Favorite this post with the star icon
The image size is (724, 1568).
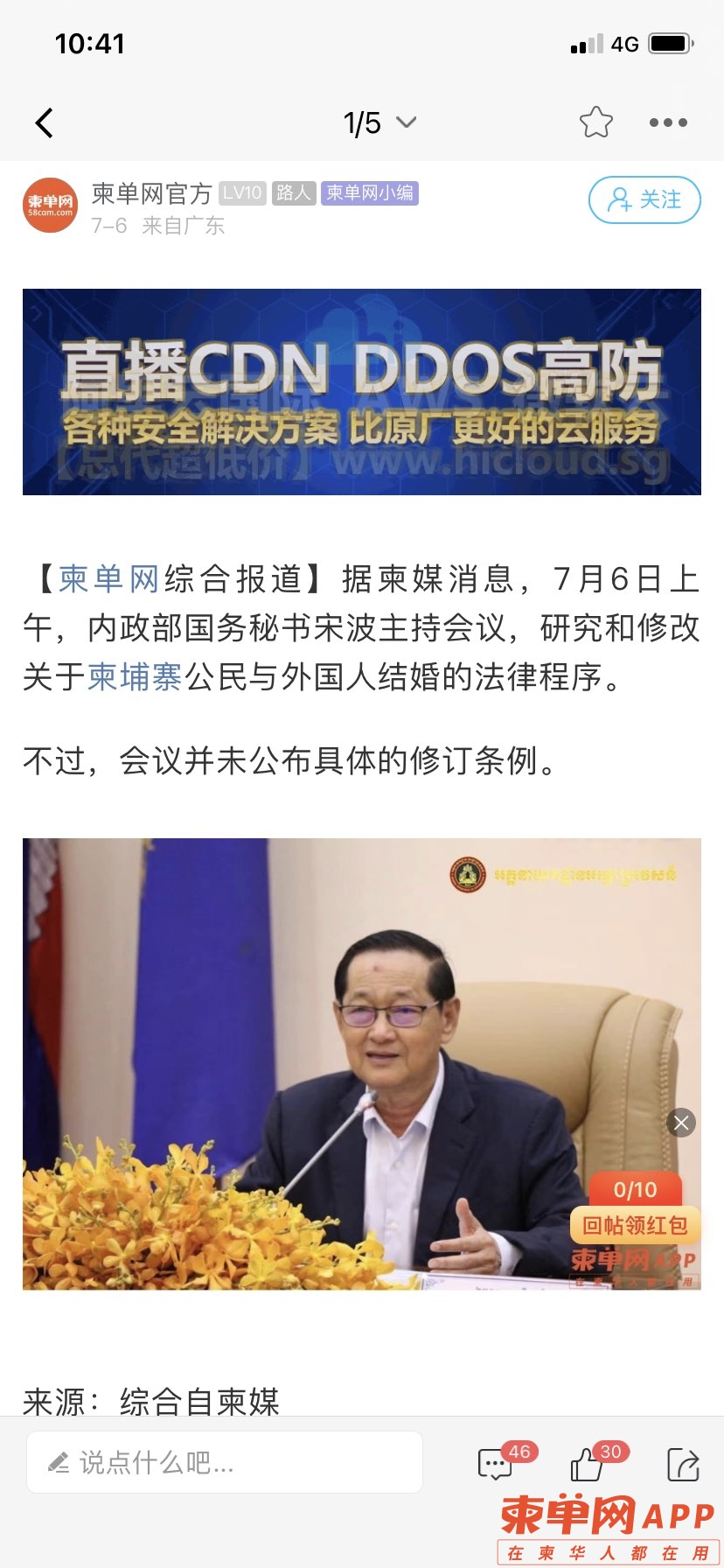pyautogui.click(x=596, y=122)
